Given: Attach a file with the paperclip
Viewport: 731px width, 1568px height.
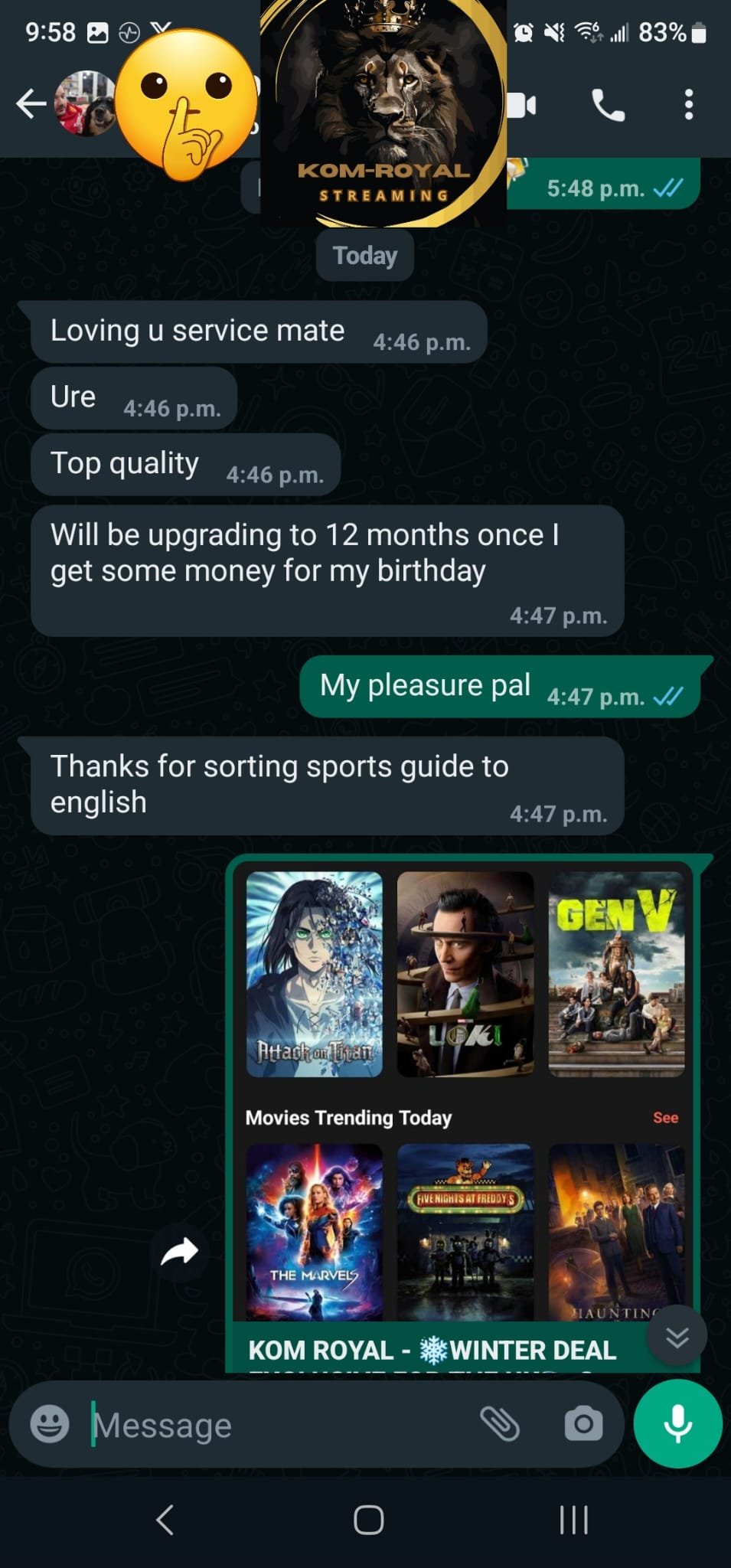Looking at the screenshot, I should 500,1424.
